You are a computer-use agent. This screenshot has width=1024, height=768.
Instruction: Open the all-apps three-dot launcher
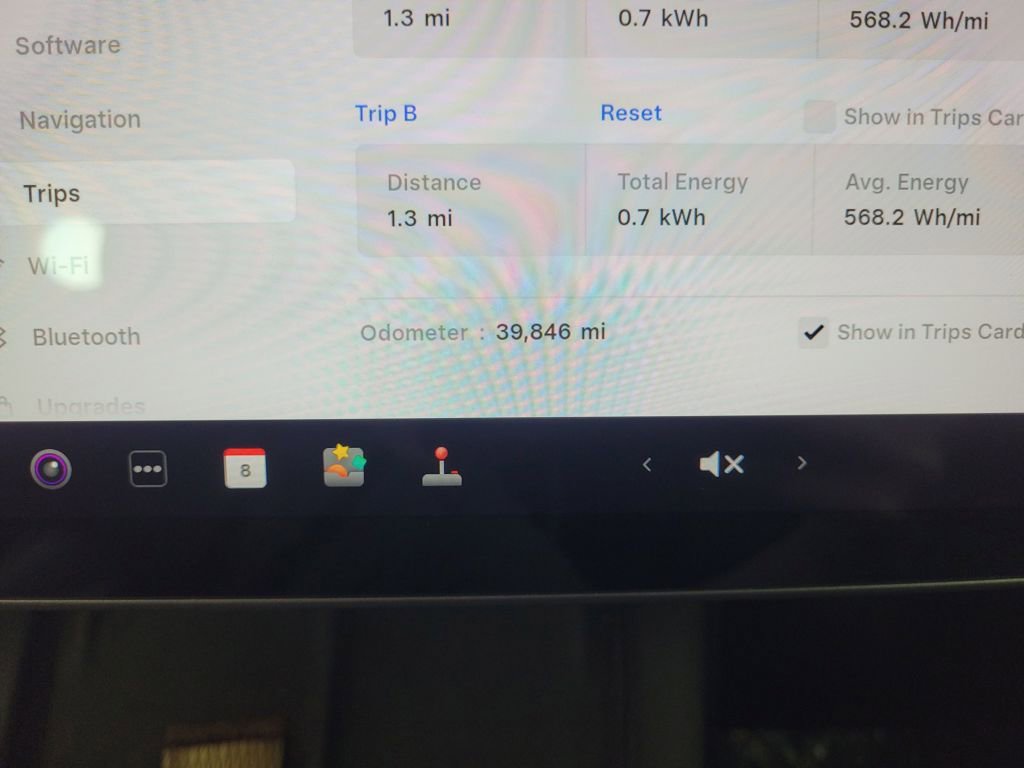point(148,468)
